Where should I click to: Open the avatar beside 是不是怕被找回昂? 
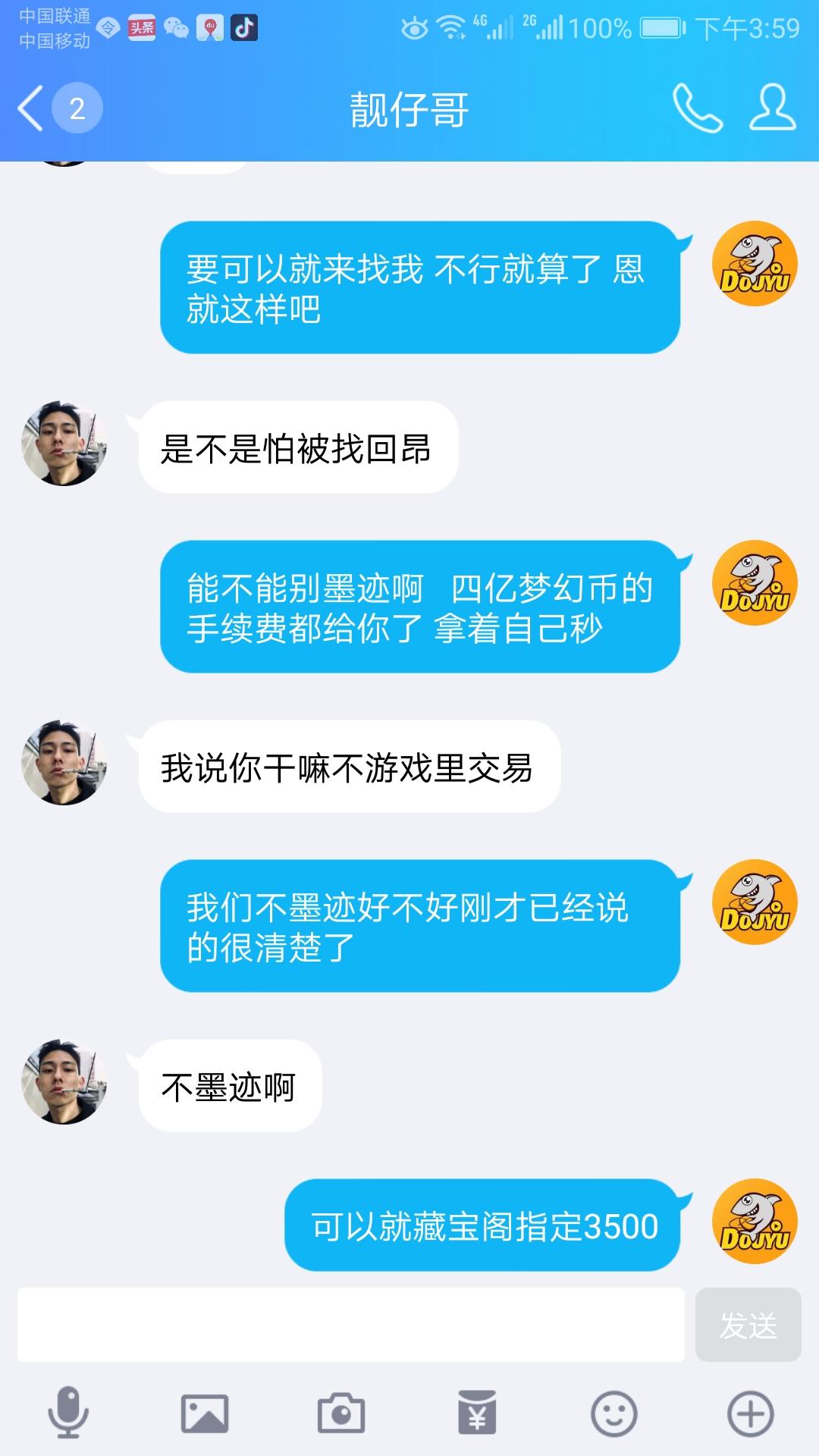coord(64,444)
